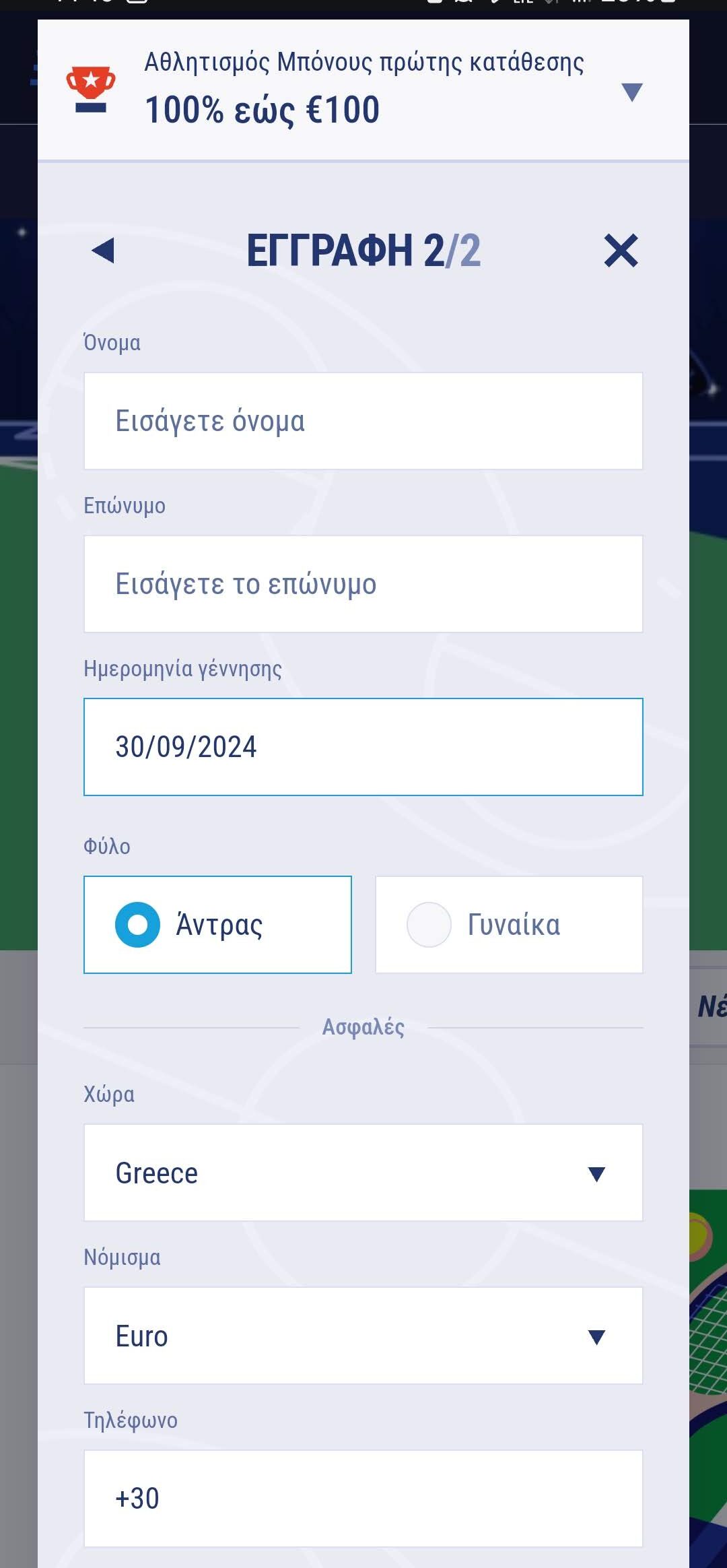Screen dimensions: 727x1568
Task: Tap the Όνομα first name field
Action: tap(363, 421)
